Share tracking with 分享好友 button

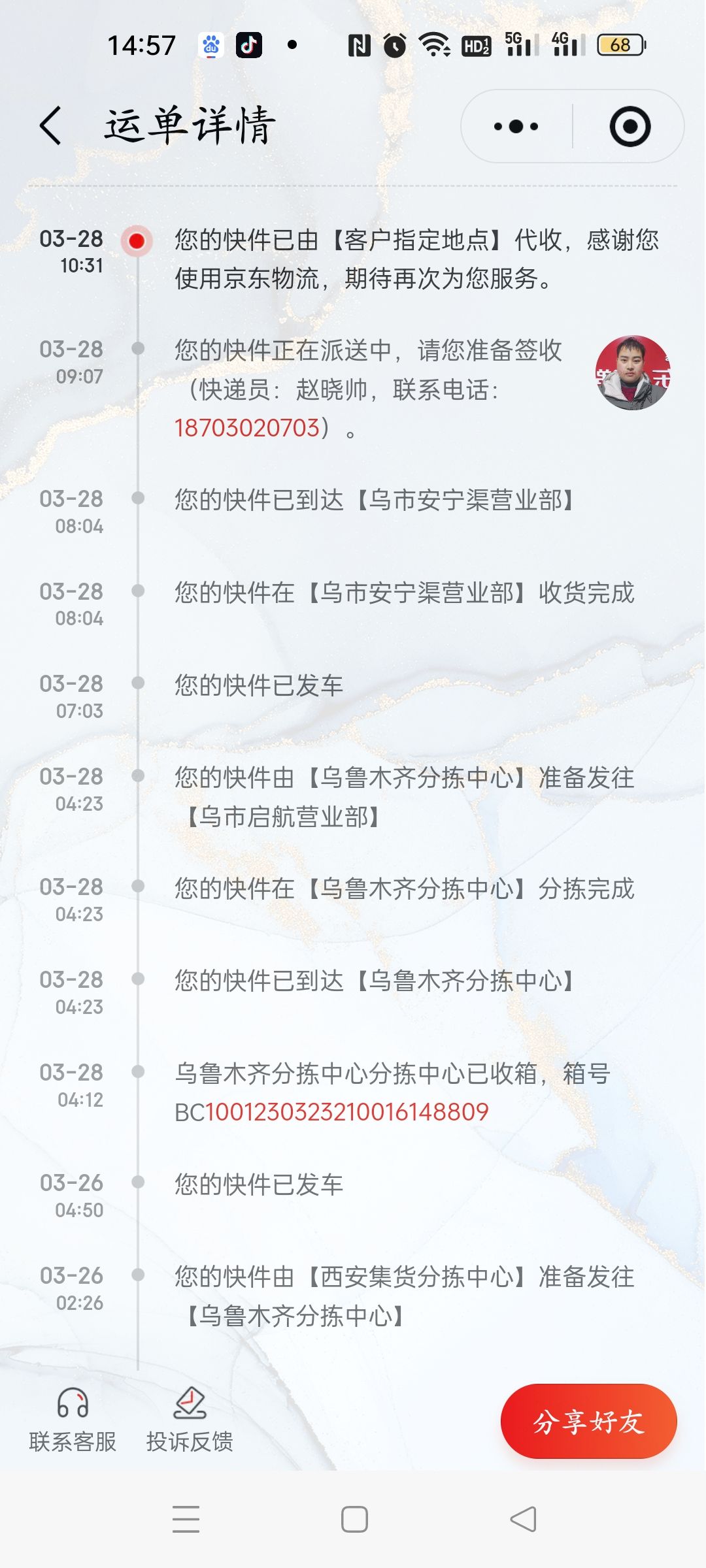tap(589, 1422)
